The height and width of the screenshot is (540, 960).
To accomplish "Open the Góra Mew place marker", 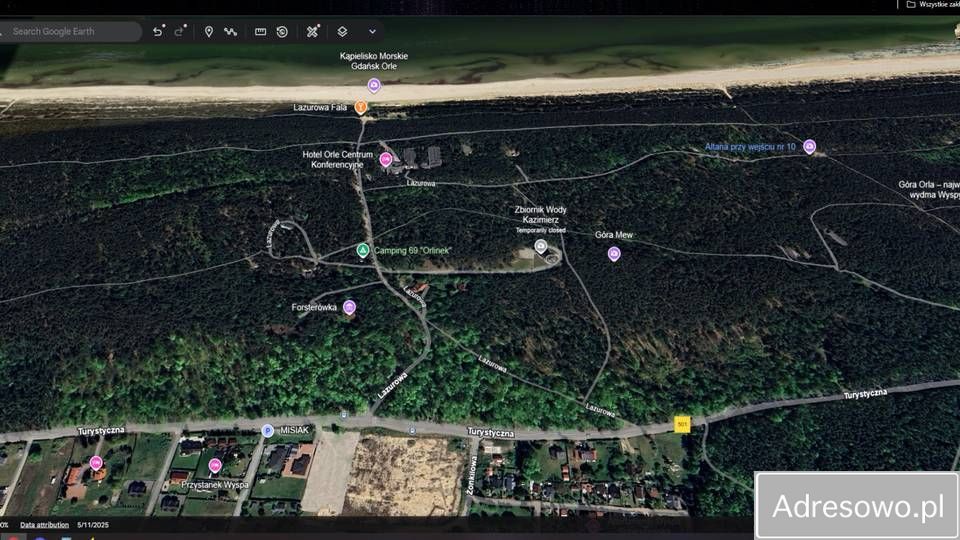I will 614,254.
